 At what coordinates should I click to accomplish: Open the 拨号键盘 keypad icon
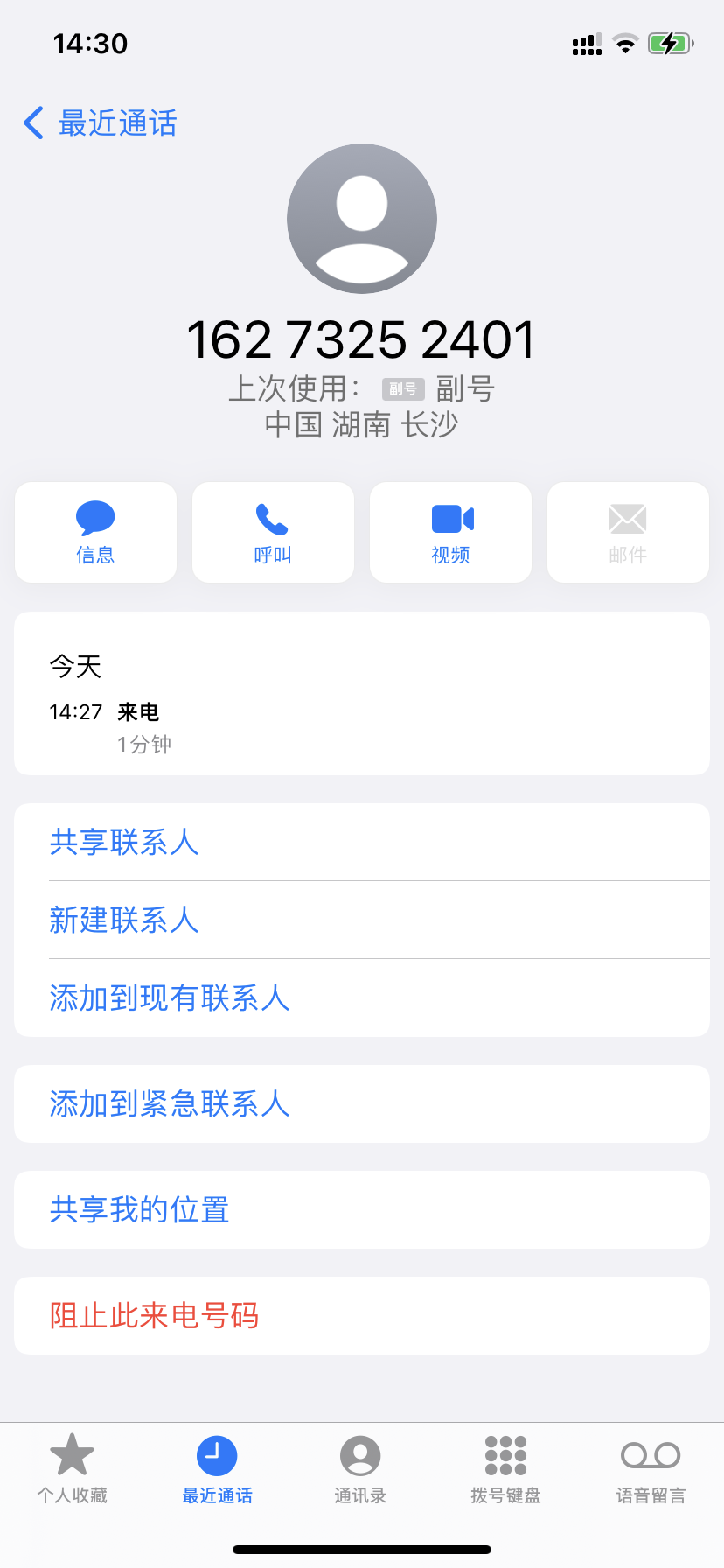pyautogui.click(x=505, y=1470)
